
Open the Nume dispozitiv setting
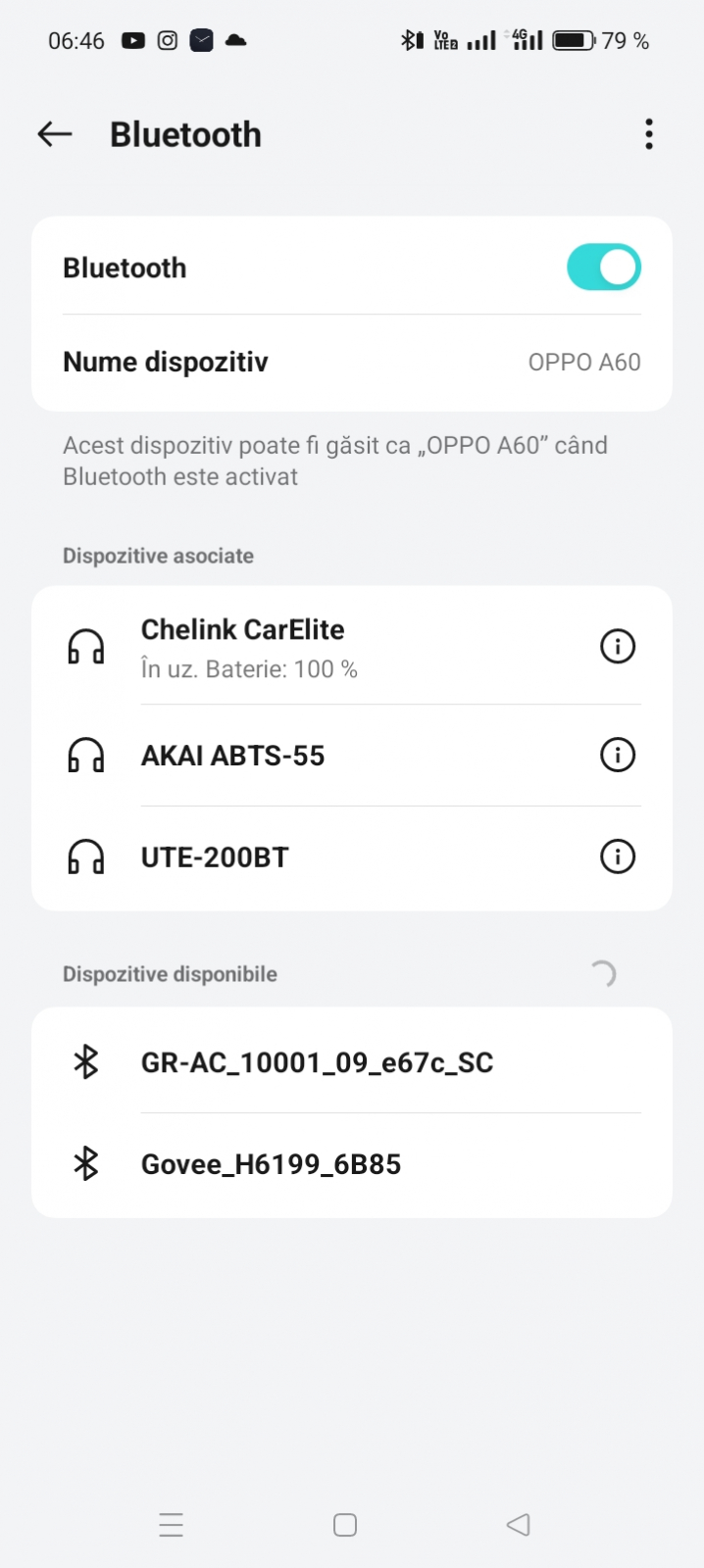click(x=351, y=363)
